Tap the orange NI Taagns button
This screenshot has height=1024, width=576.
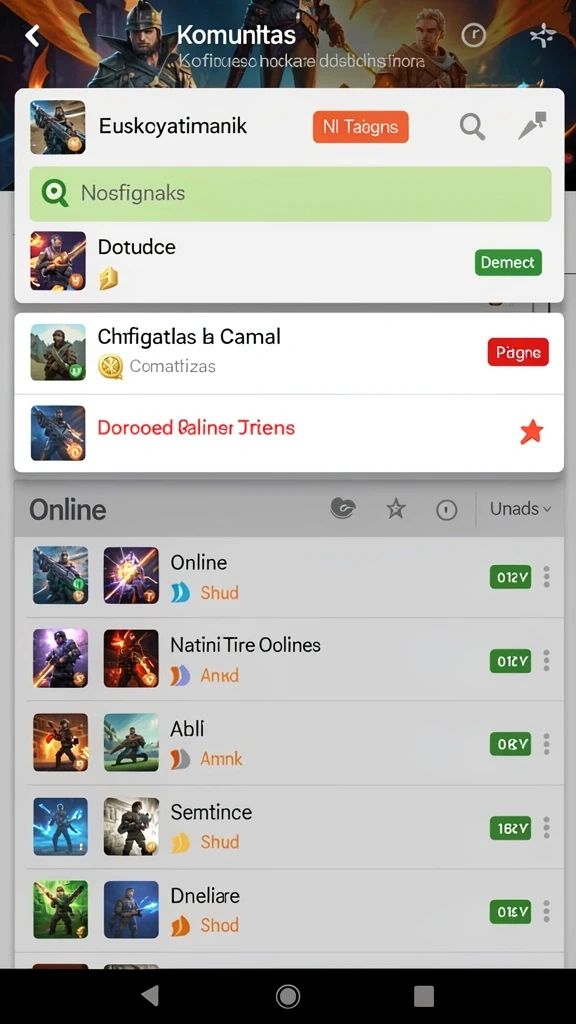coord(360,127)
